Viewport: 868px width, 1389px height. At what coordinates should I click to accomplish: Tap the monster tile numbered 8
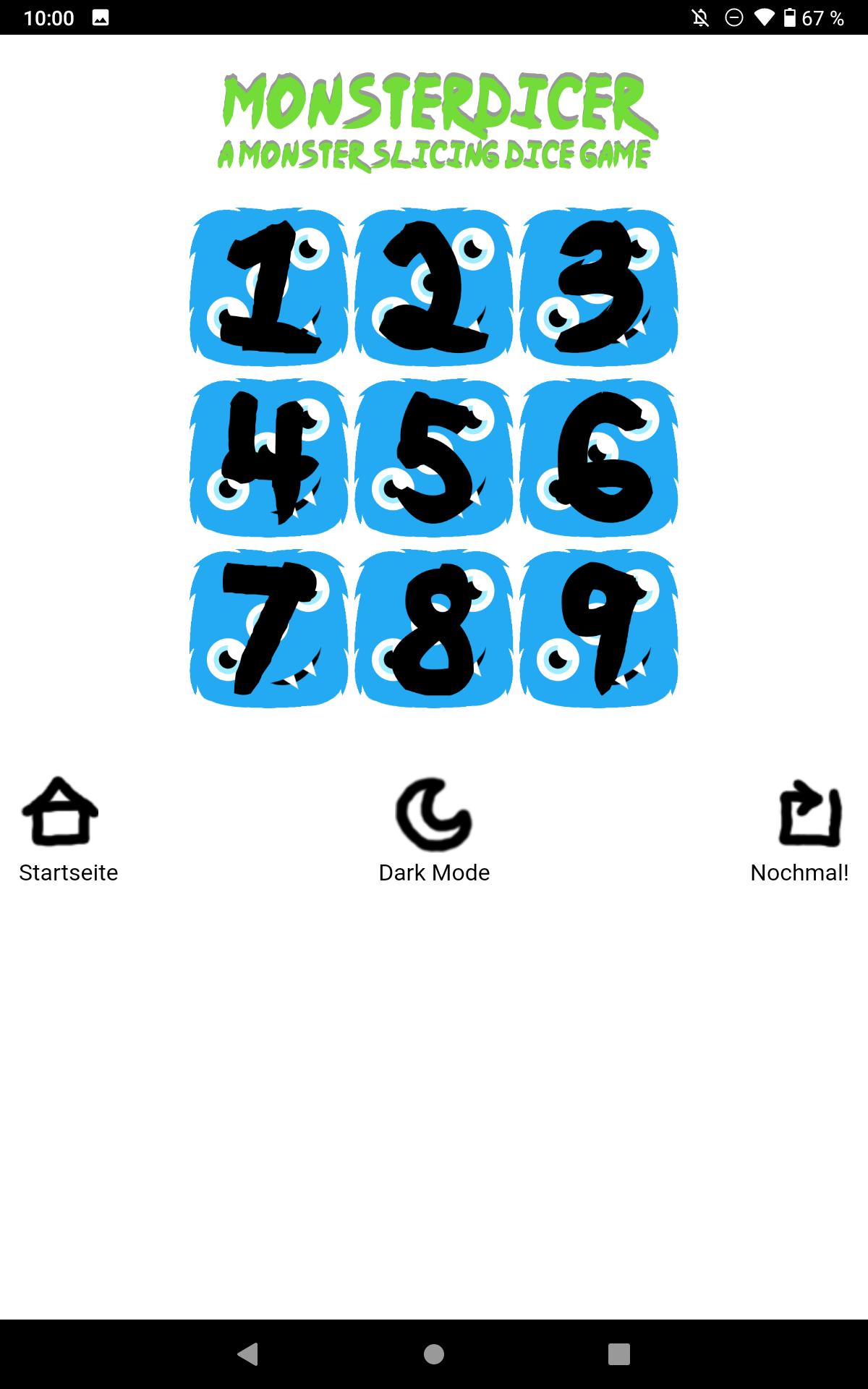coord(434,629)
